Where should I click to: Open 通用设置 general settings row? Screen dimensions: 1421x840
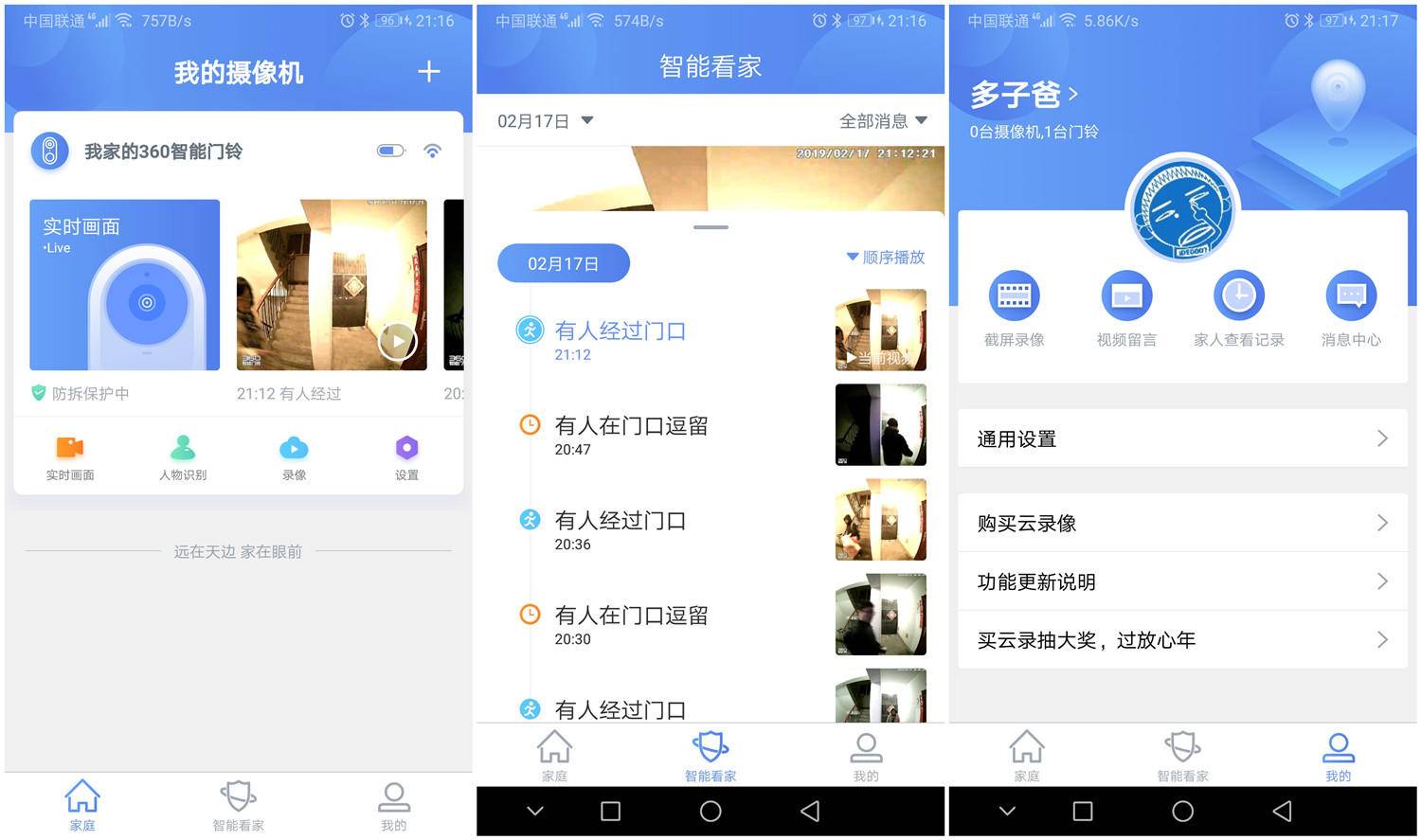1182,438
